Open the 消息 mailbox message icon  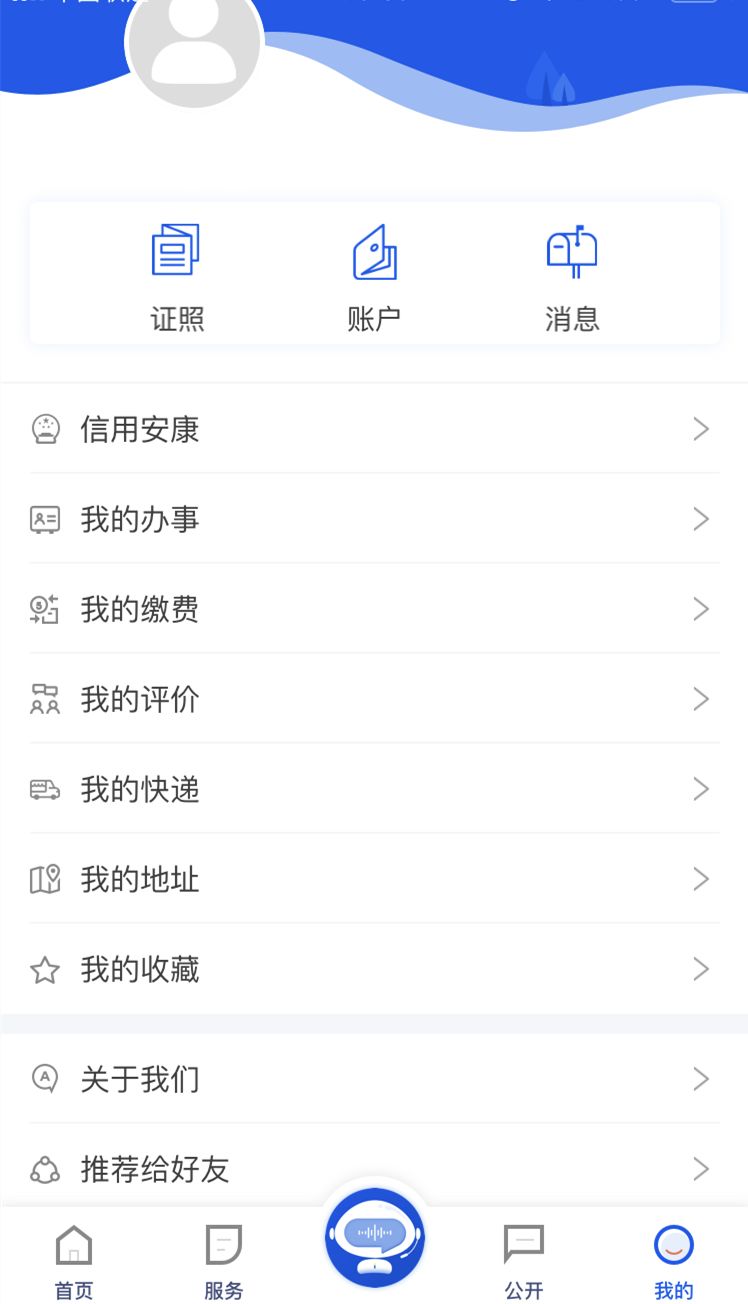pos(573,249)
